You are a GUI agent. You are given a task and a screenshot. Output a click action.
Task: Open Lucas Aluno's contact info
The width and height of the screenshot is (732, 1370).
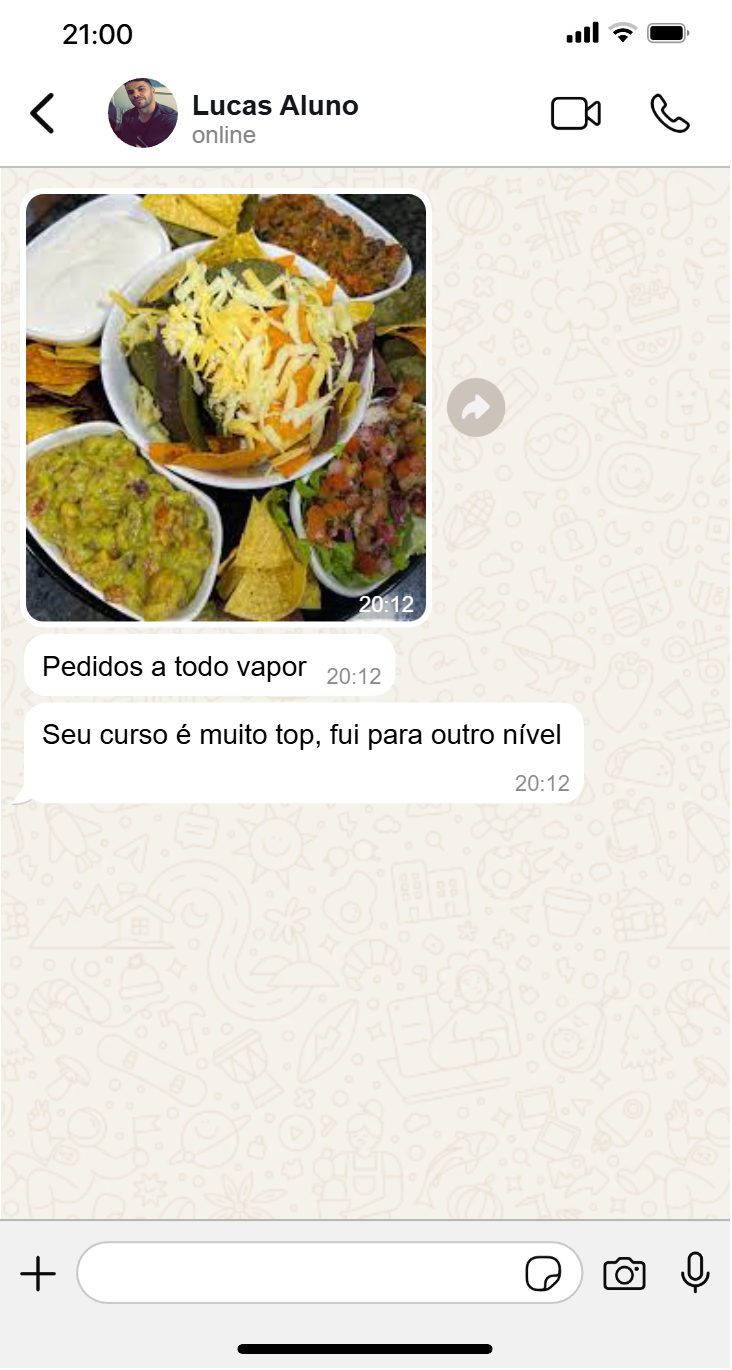[x=275, y=118]
